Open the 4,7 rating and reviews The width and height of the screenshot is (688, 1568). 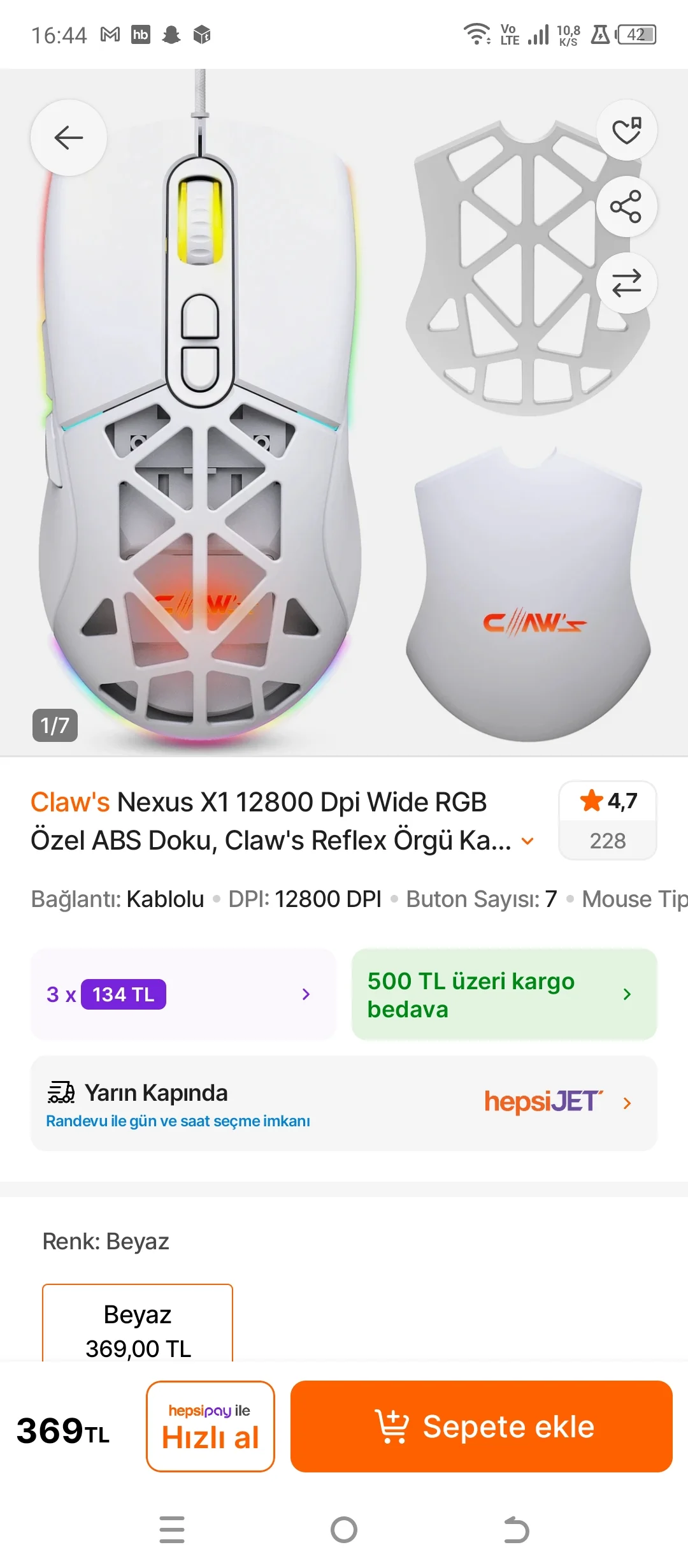point(607,820)
